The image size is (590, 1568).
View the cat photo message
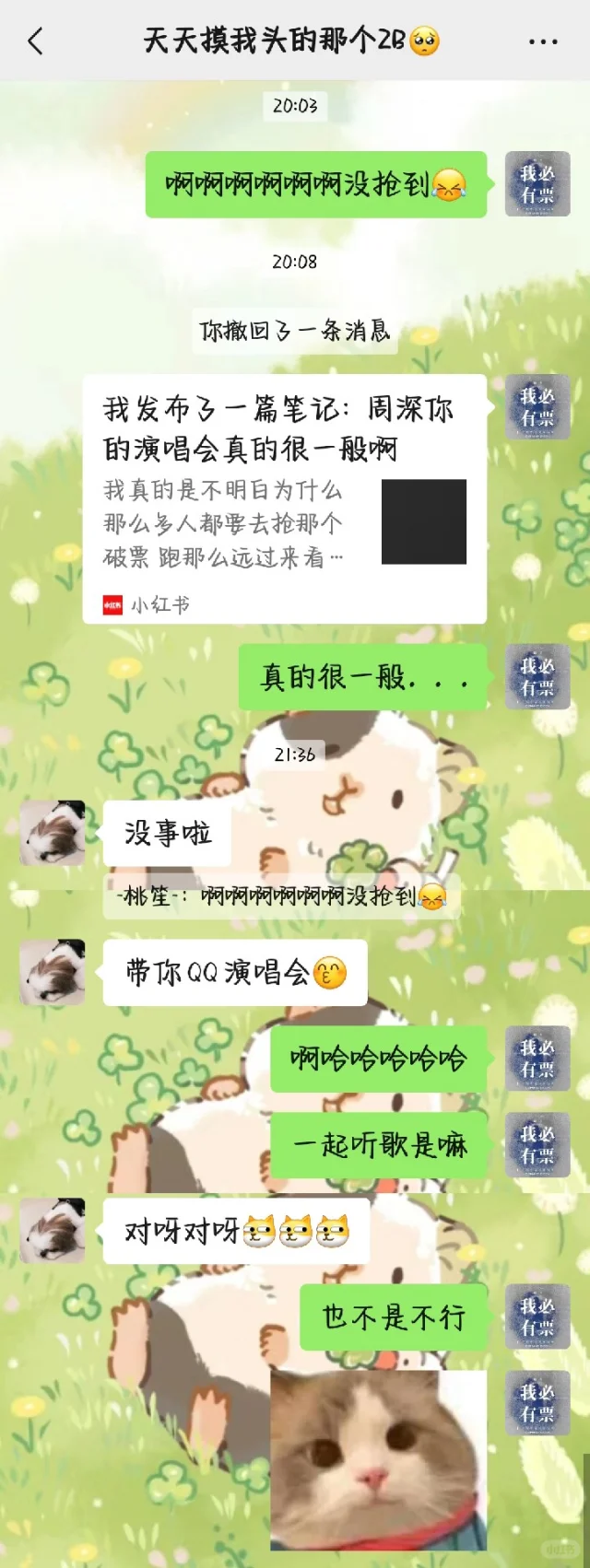[378, 1460]
